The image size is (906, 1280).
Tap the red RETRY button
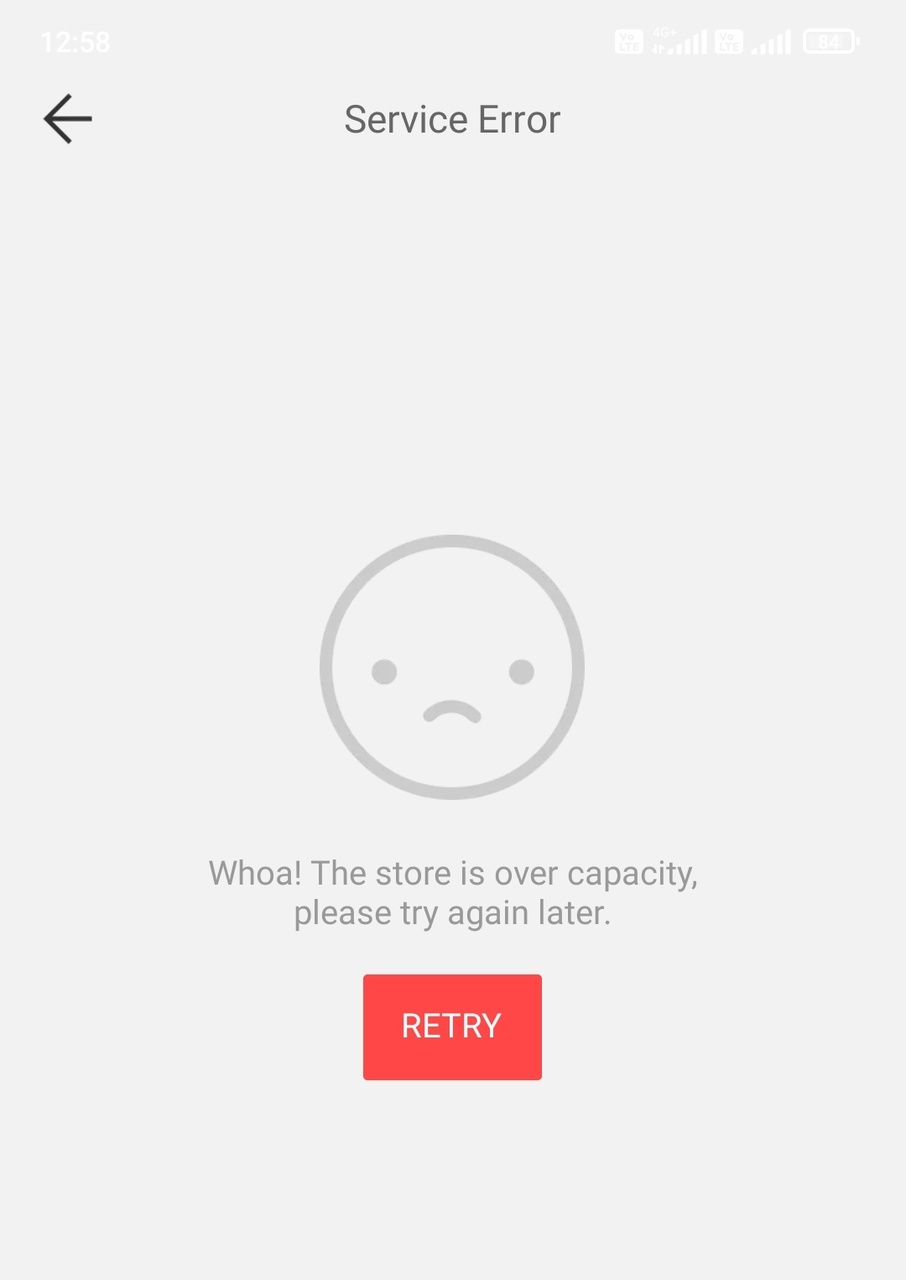pyautogui.click(x=452, y=1027)
